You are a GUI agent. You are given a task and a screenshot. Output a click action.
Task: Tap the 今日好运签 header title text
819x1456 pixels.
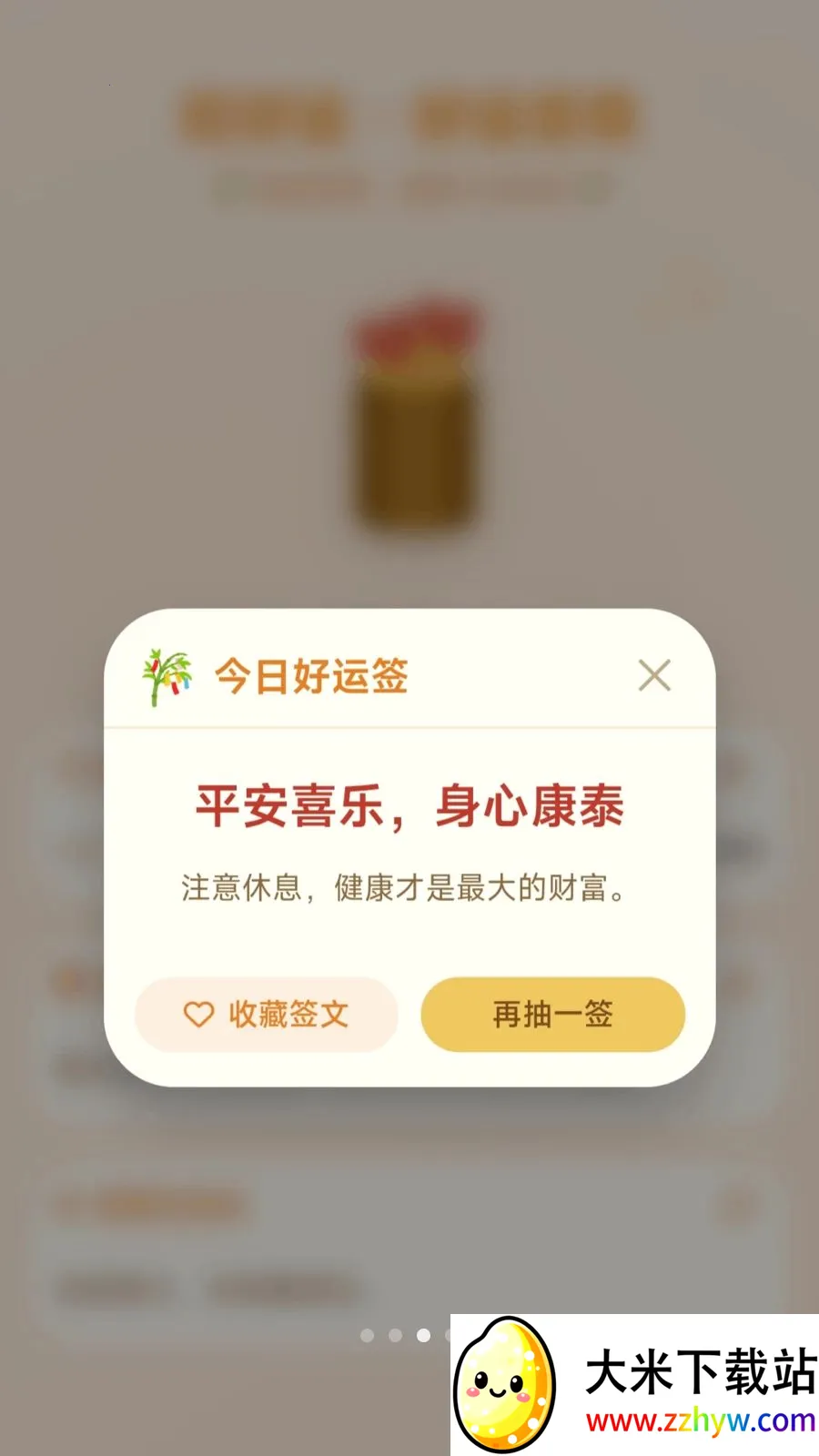[x=313, y=677]
